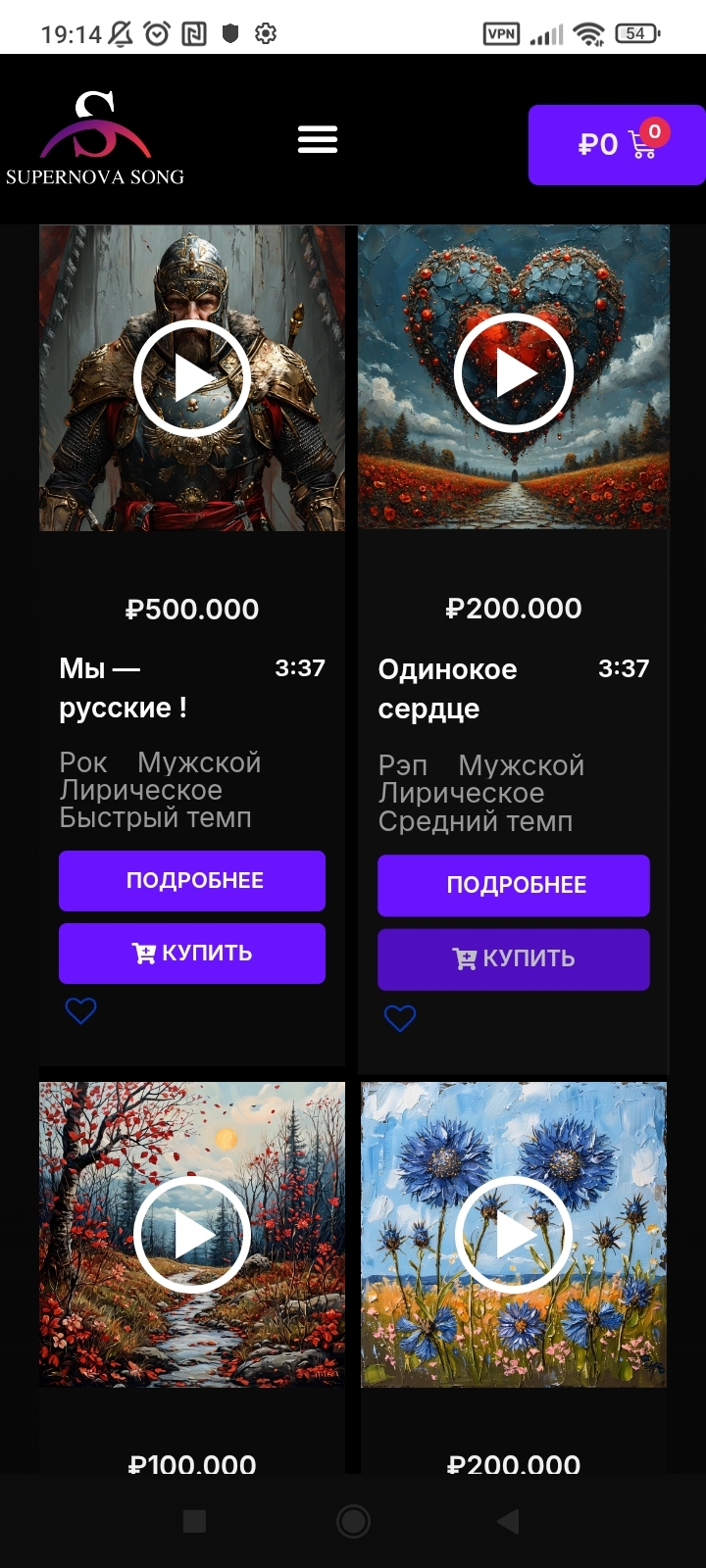Play the track with the autumn forest cover

tap(192, 1236)
